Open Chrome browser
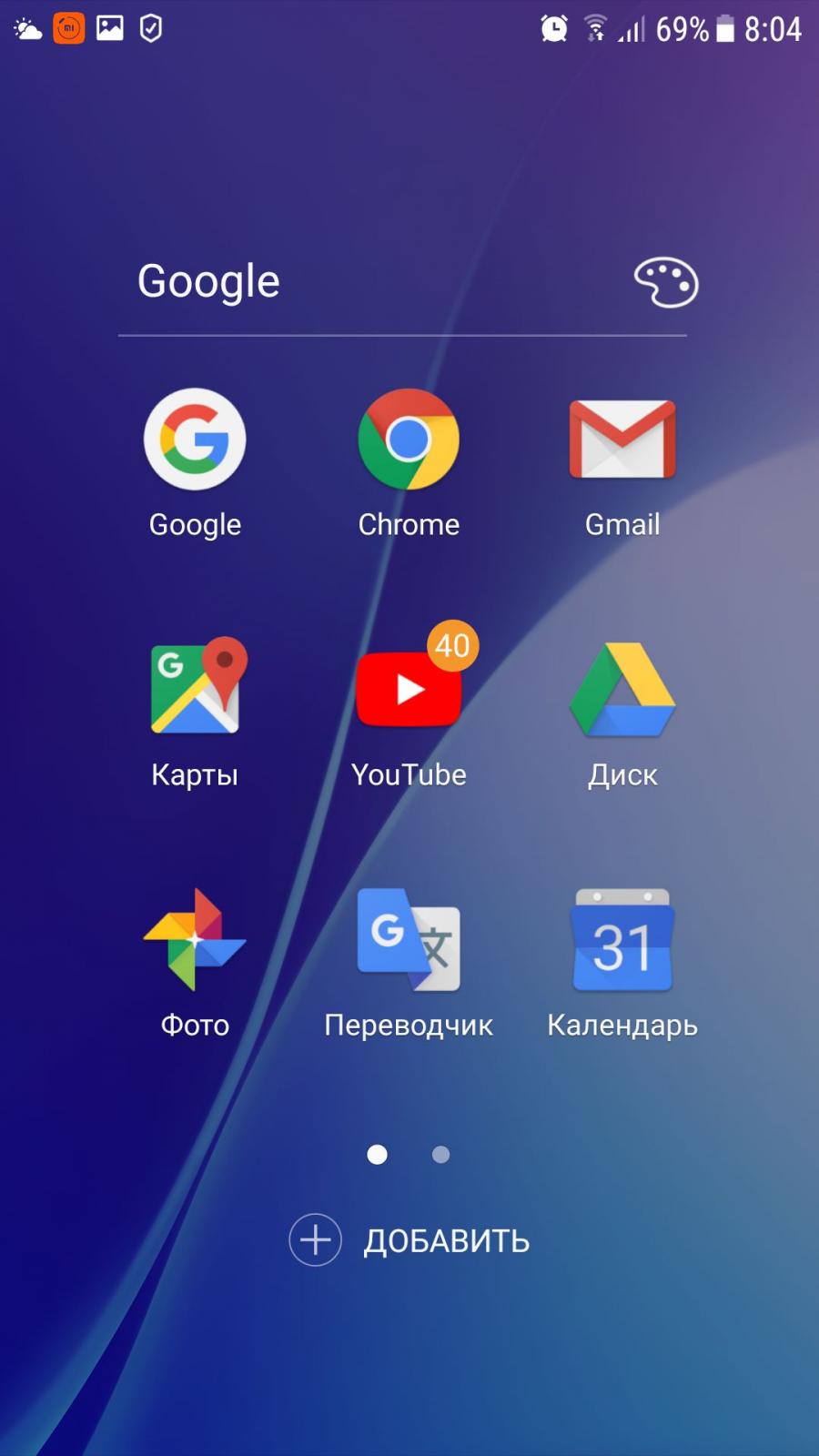819x1456 pixels. (409, 440)
